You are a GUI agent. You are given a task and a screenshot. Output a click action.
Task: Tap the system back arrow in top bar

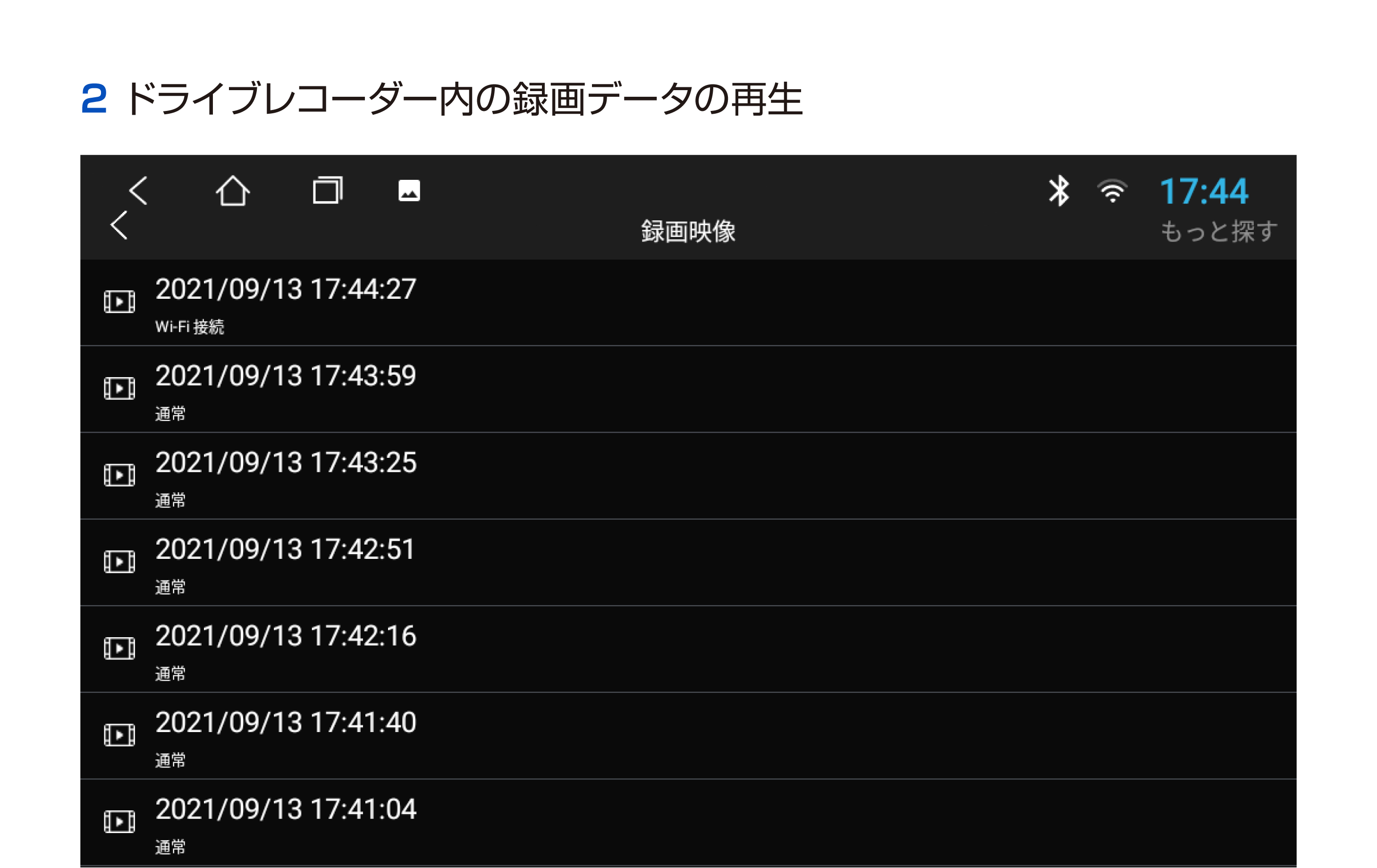tap(138, 190)
